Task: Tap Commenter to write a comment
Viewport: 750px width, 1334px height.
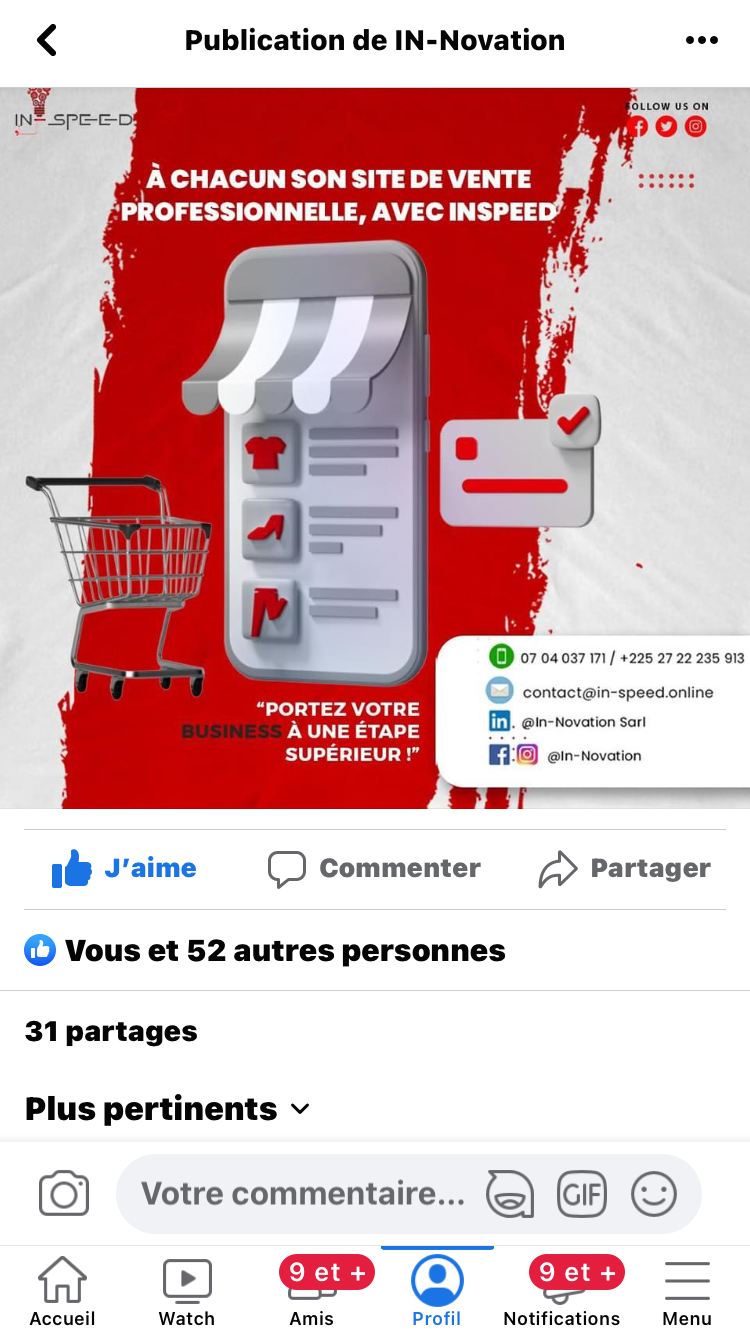Action: [374, 868]
